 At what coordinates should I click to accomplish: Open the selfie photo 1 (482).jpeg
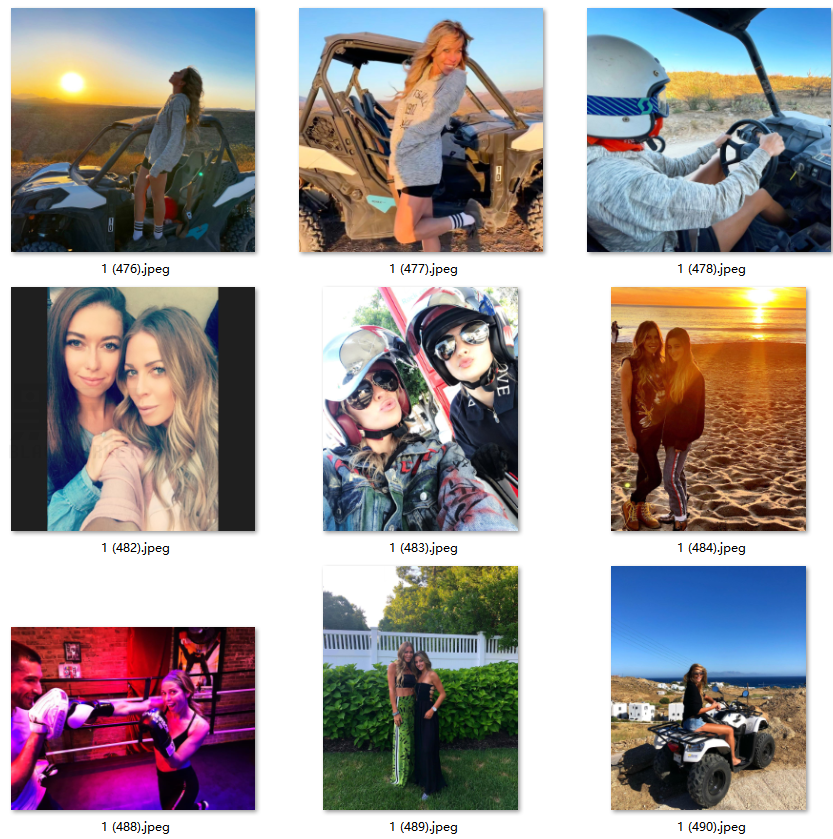[133, 409]
